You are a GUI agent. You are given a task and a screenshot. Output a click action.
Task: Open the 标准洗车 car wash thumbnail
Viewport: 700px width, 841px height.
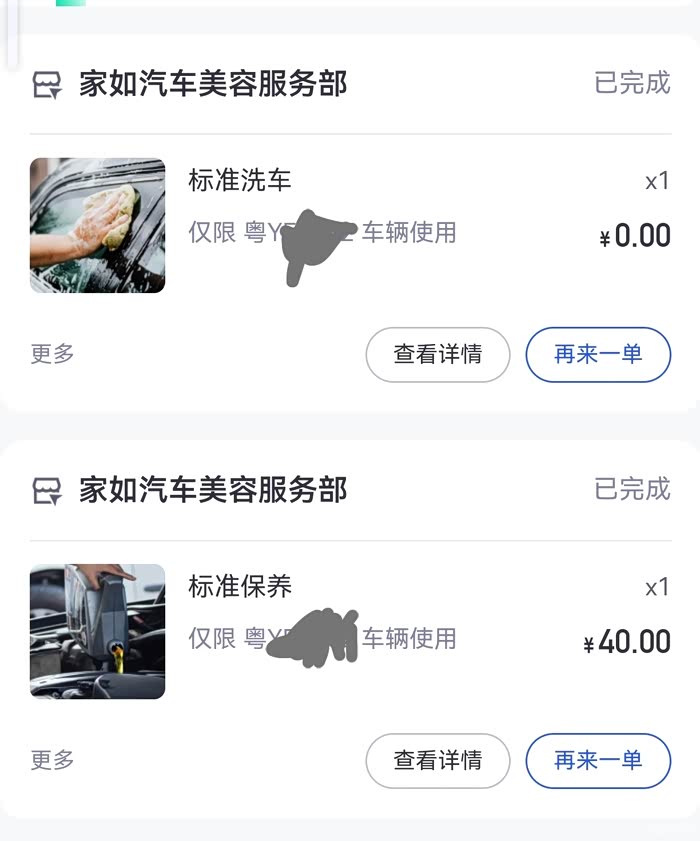(97, 225)
